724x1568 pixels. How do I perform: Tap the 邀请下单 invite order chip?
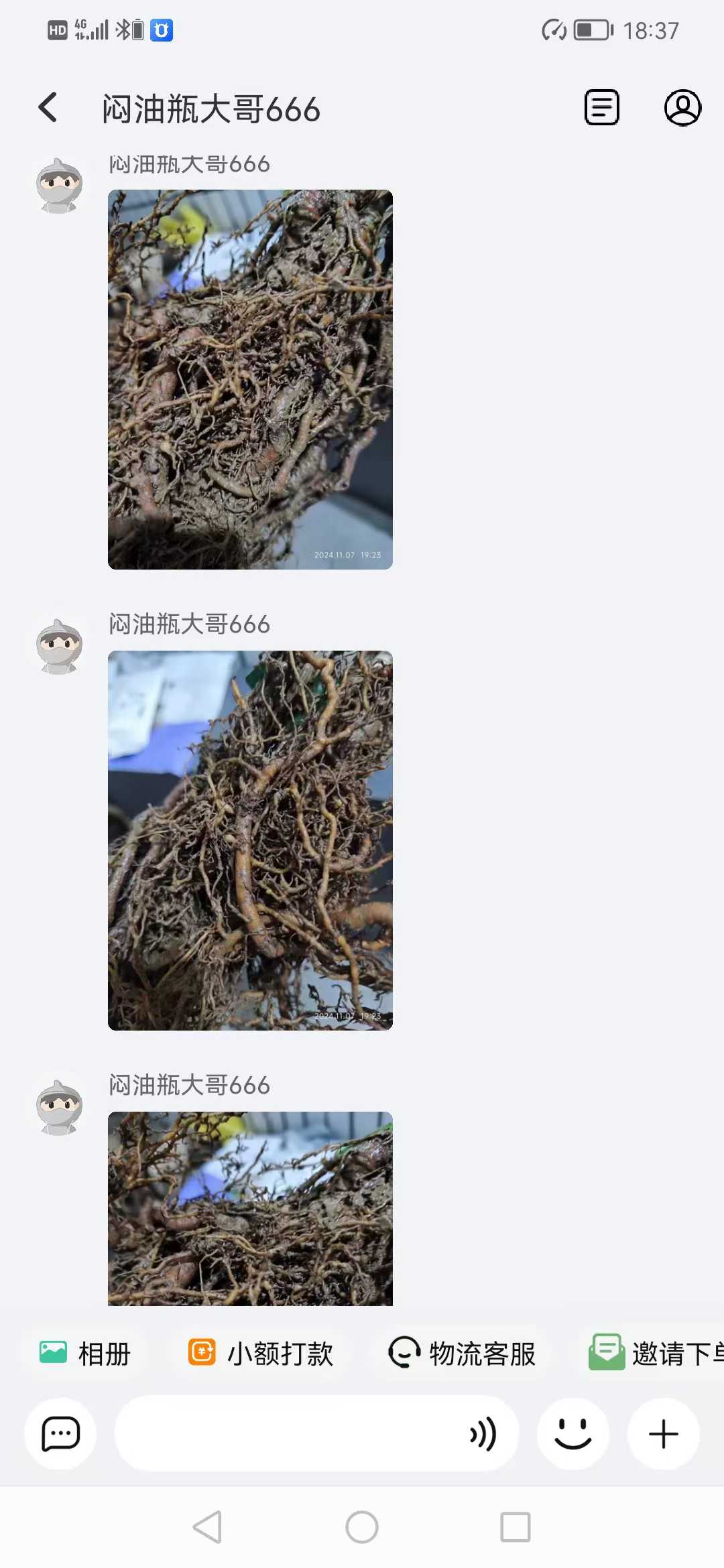656,1354
